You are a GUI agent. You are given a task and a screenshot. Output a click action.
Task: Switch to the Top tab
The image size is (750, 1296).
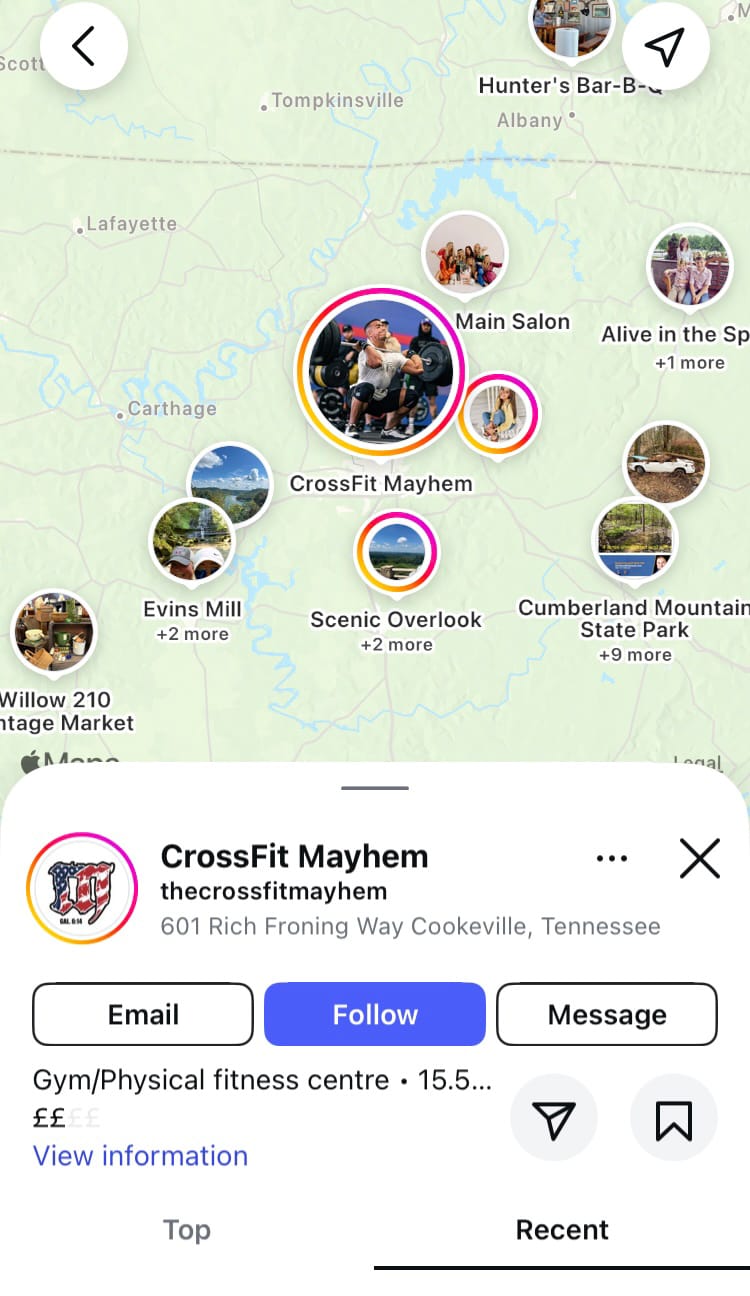(187, 1230)
